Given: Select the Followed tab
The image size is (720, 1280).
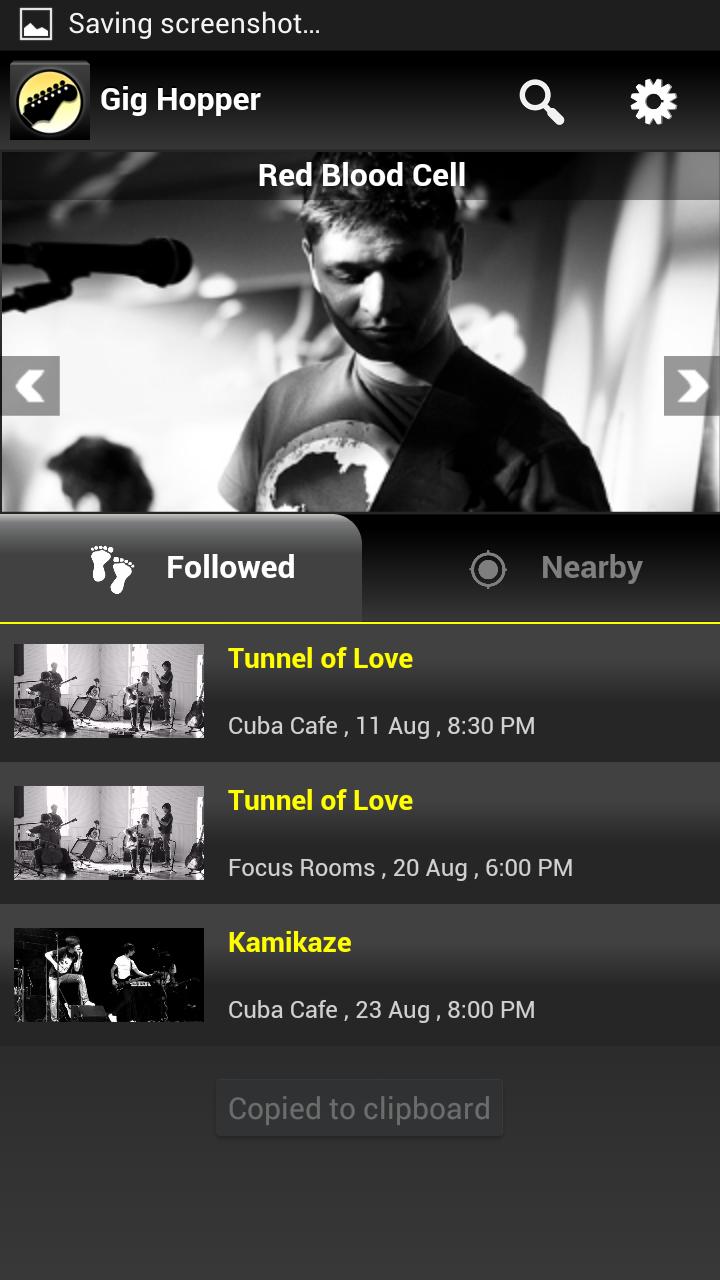Looking at the screenshot, I should click(x=180, y=568).
